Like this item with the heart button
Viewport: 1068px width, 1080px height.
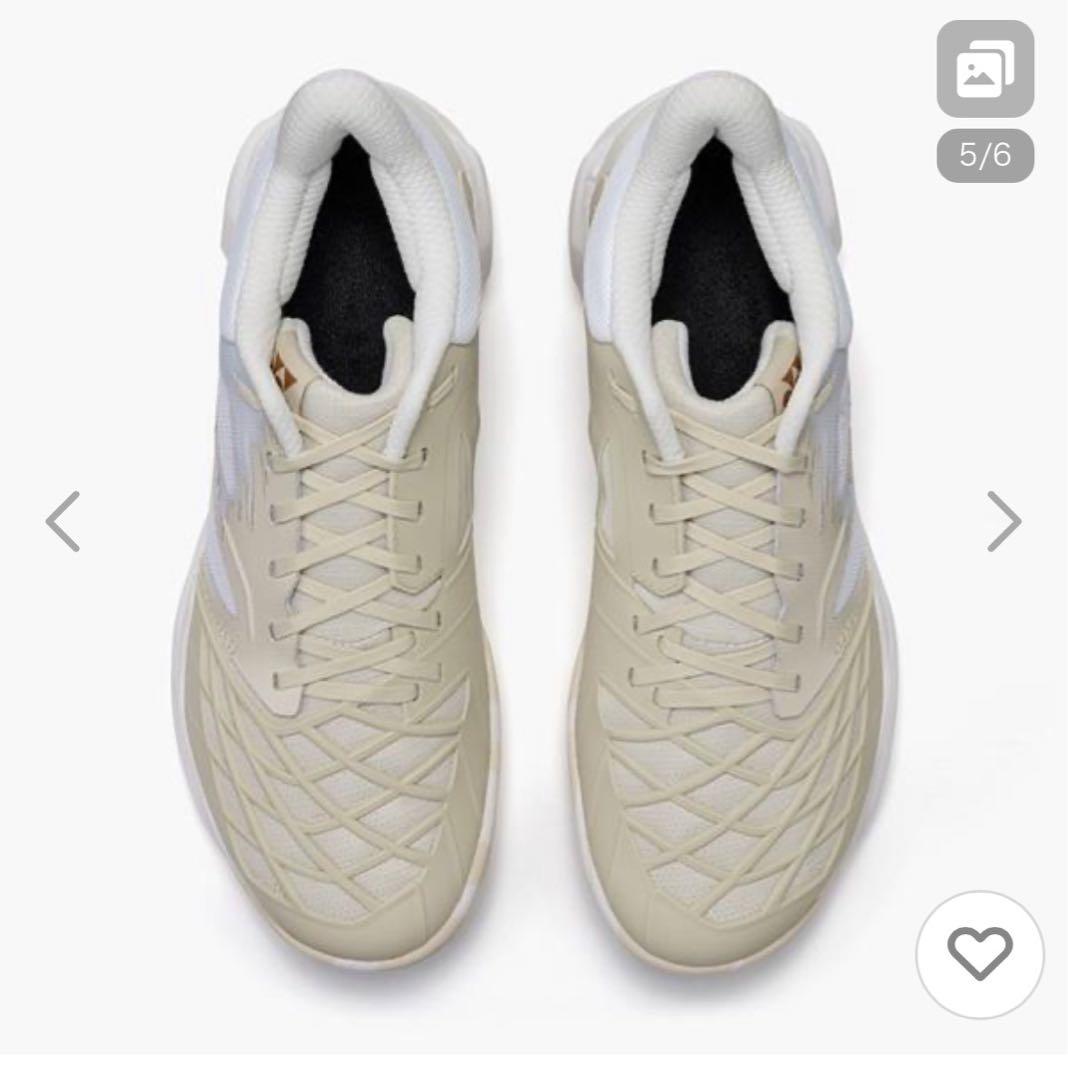[x=979, y=953]
